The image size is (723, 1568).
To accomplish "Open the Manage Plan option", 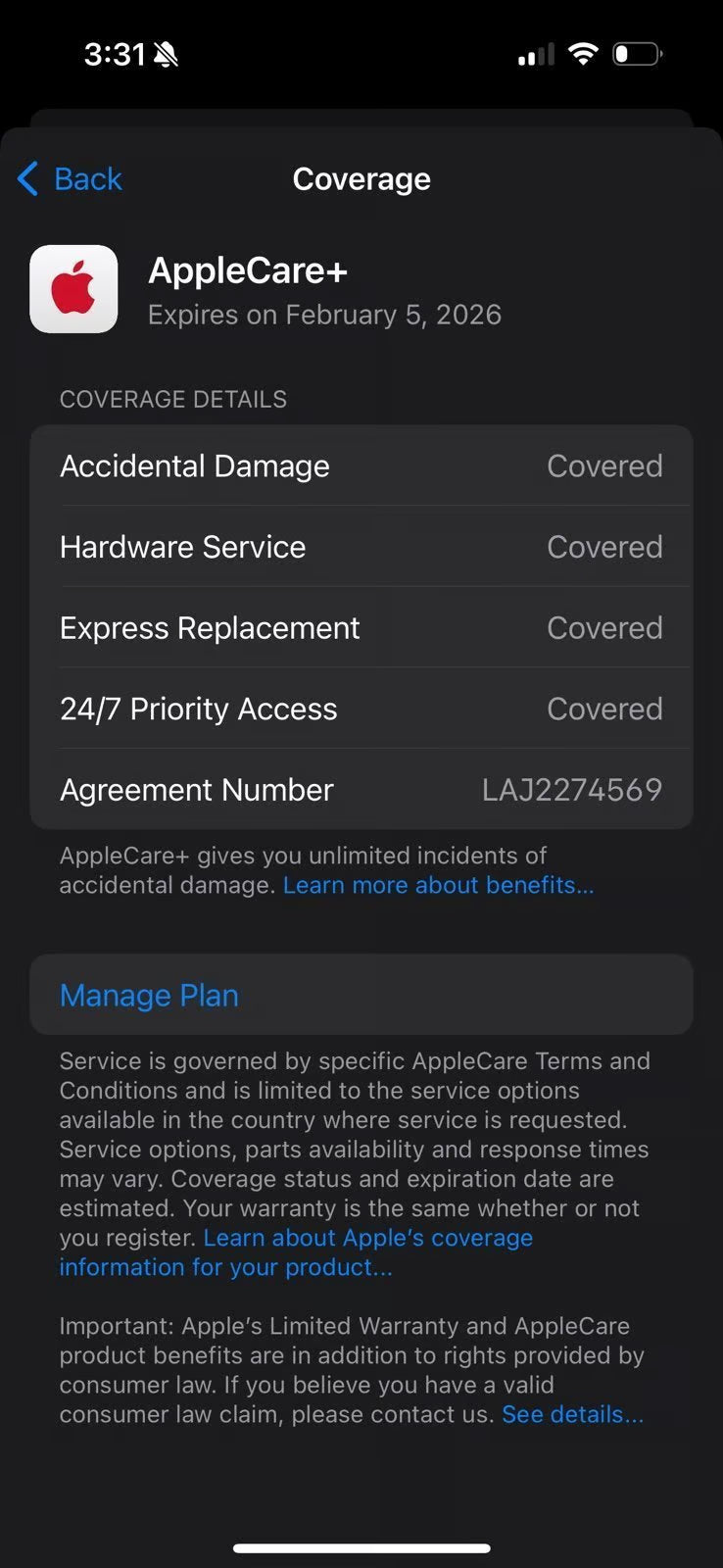I will click(x=149, y=995).
